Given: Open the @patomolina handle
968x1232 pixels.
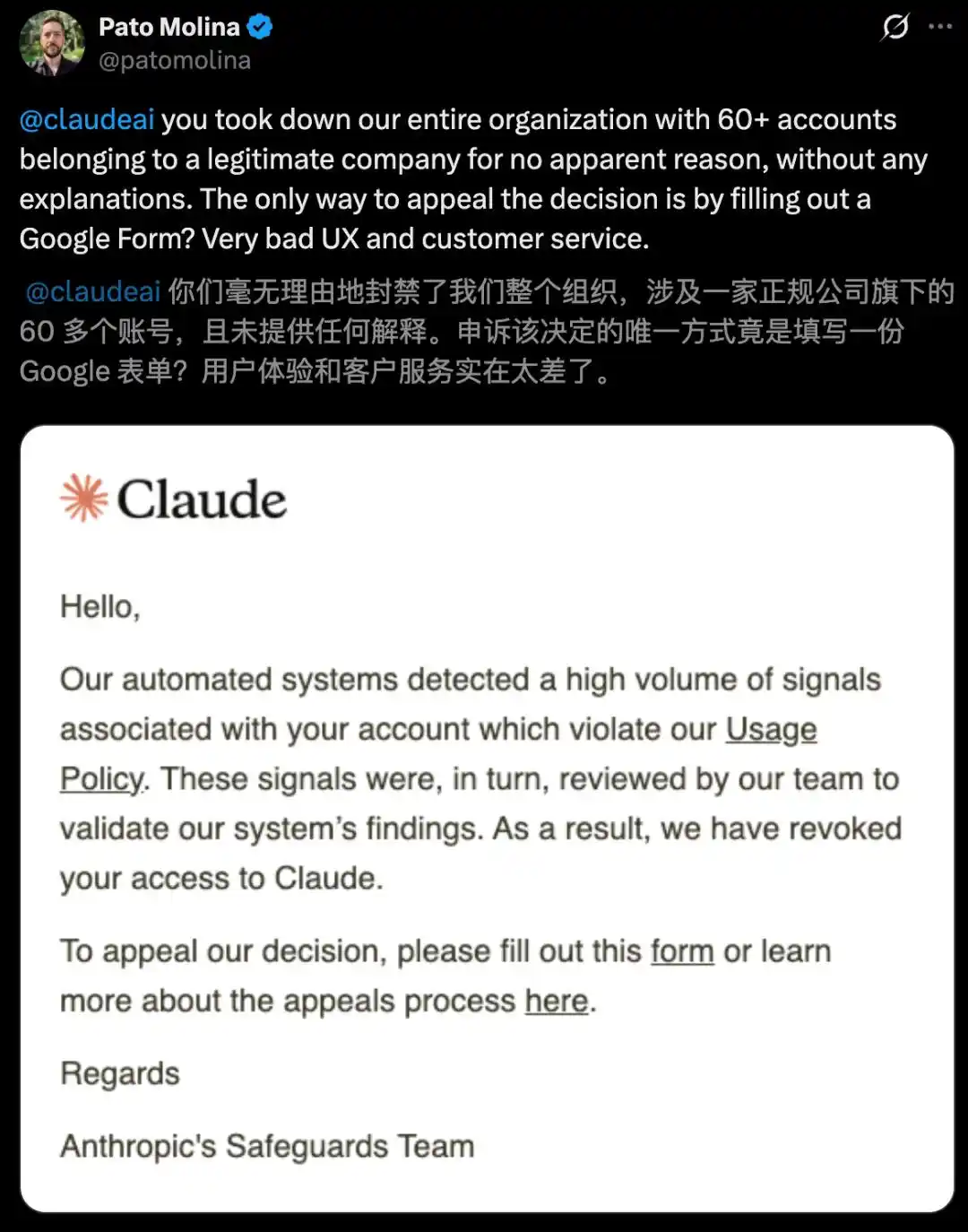Looking at the screenshot, I should [x=175, y=61].
